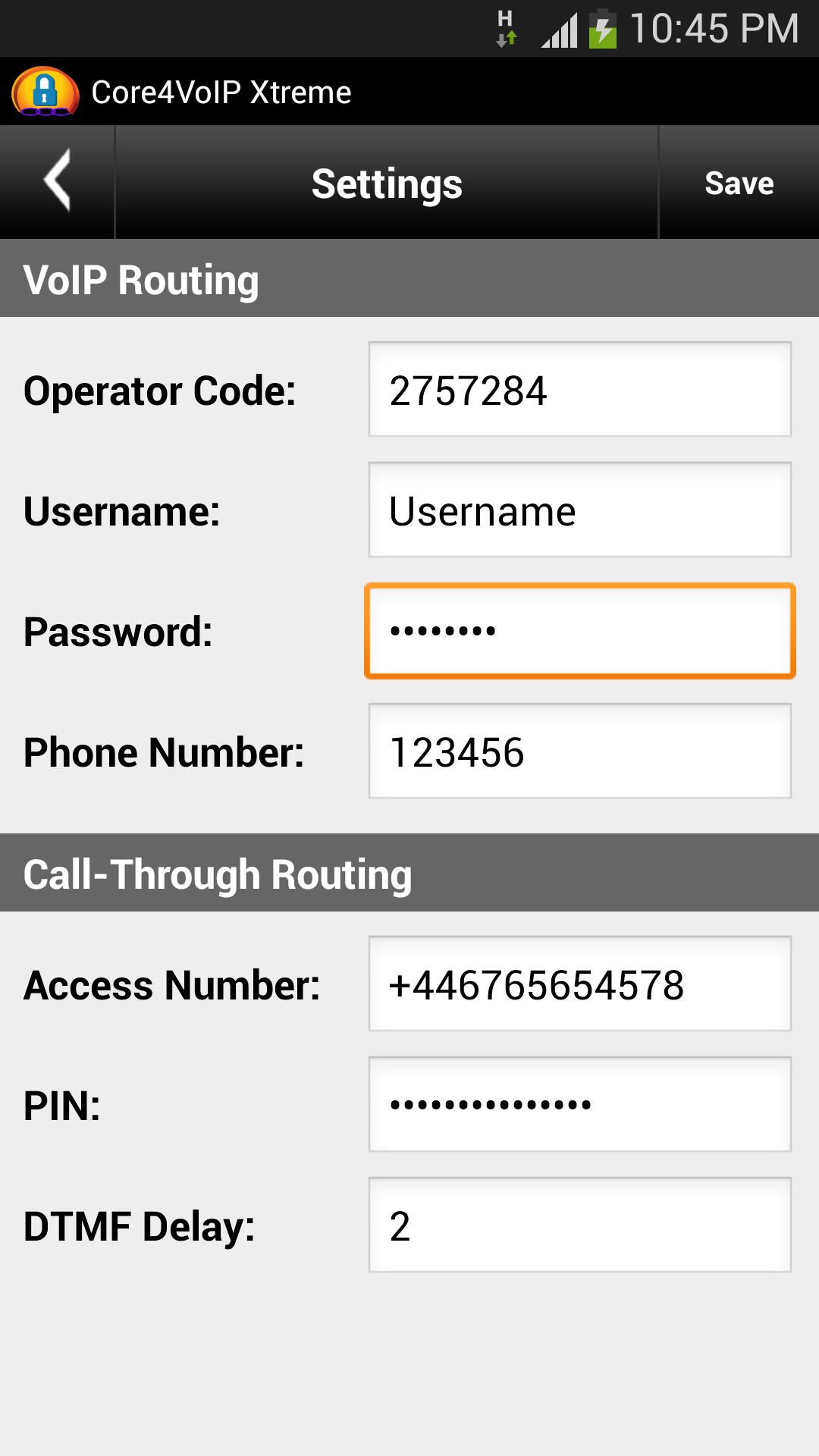Tap the signal bars beside the battery icon
The width and height of the screenshot is (819, 1456).
pos(561,29)
